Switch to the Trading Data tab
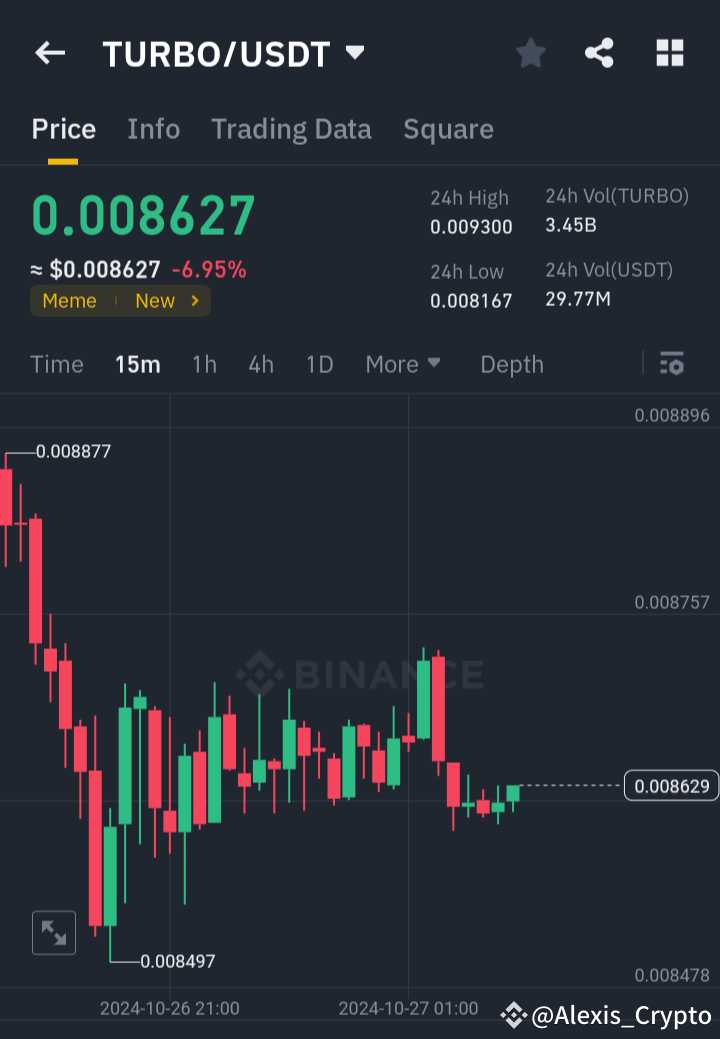The width and height of the screenshot is (720, 1039). tap(291, 129)
